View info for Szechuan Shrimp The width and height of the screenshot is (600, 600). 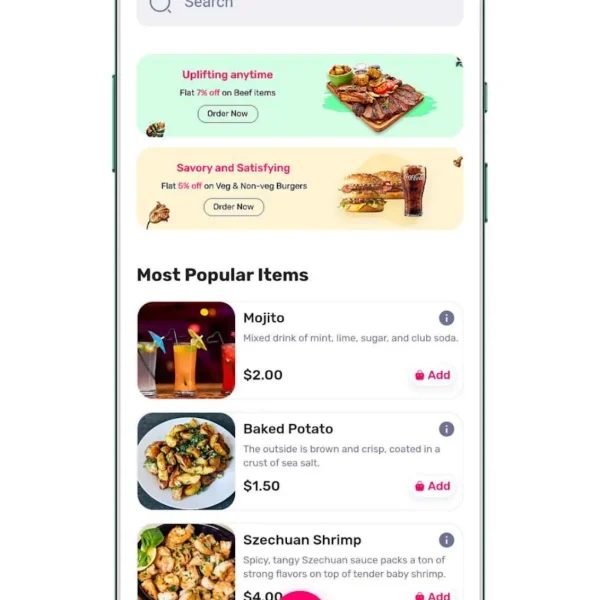pyautogui.click(x=446, y=540)
